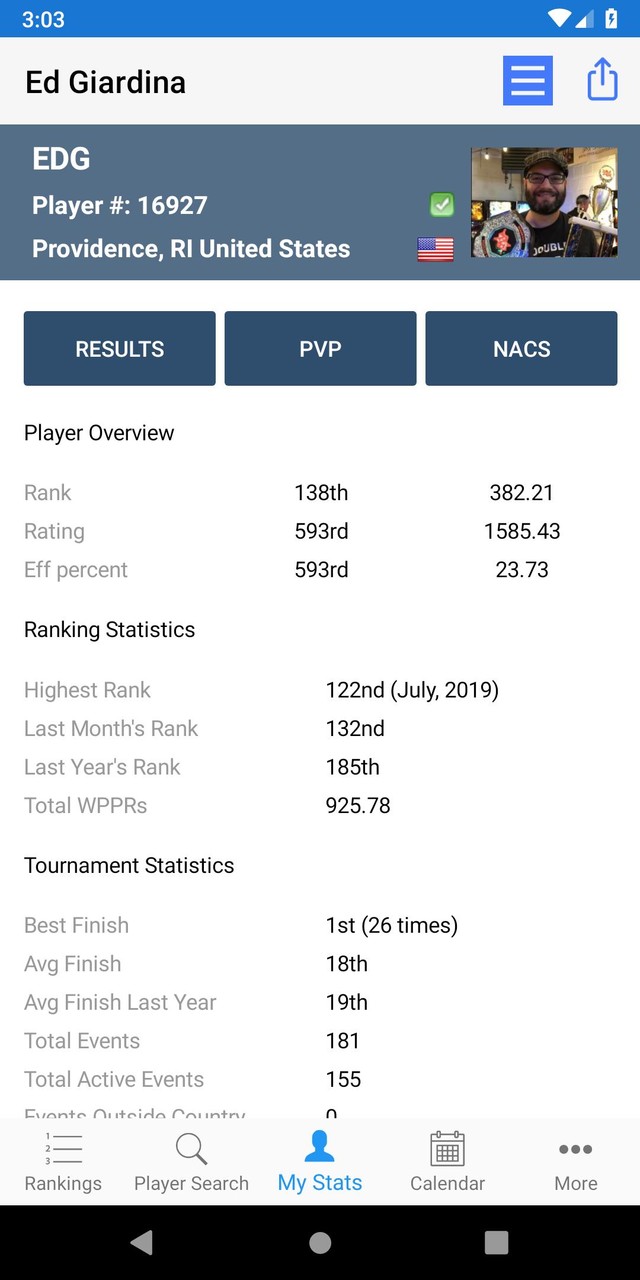The width and height of the screenshot is (640, 1280).
Task: Return to the home screen
Action: pyautogui.click(x=320, y=1242)
